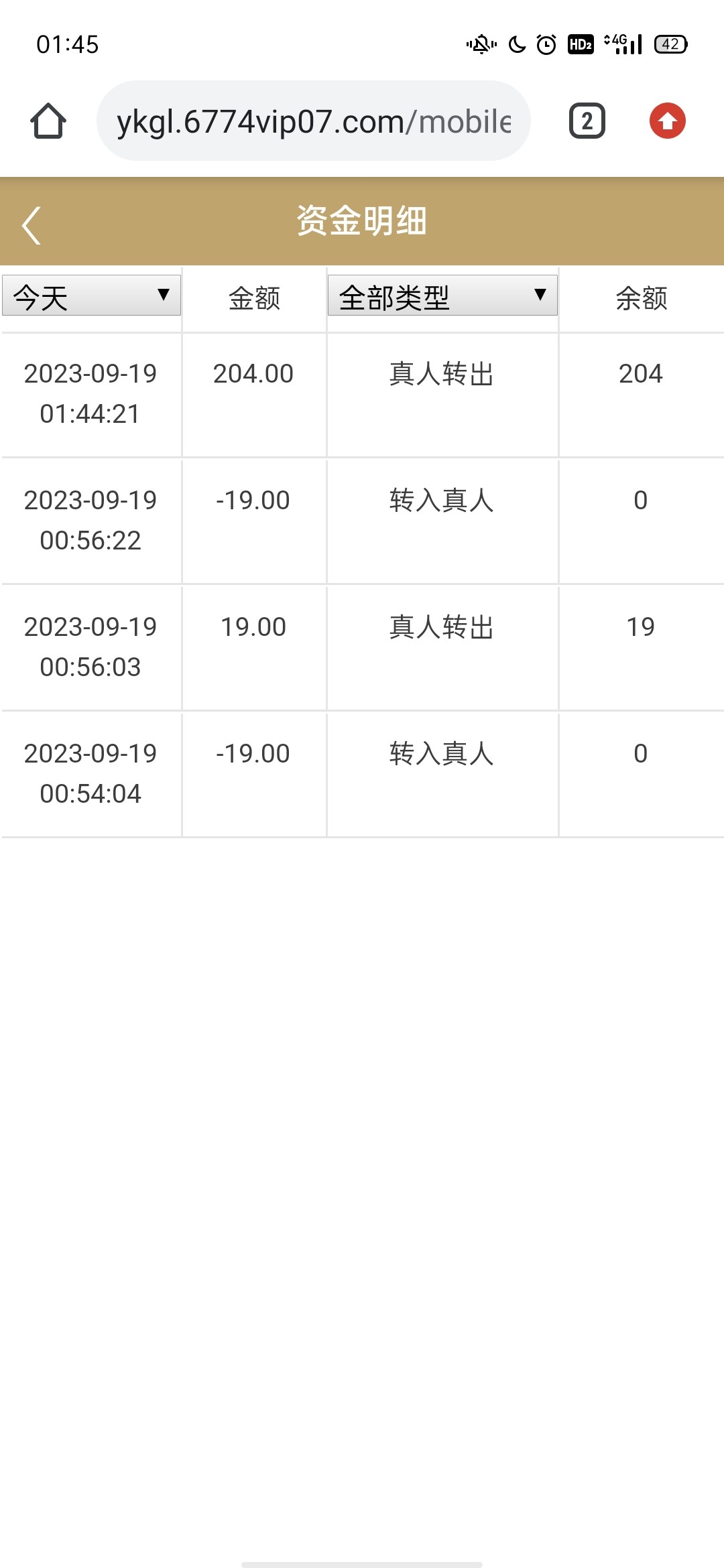Tap the alarm clock status bar icon
This screenshot has width=724, height=1568.
tap(544, 44)
